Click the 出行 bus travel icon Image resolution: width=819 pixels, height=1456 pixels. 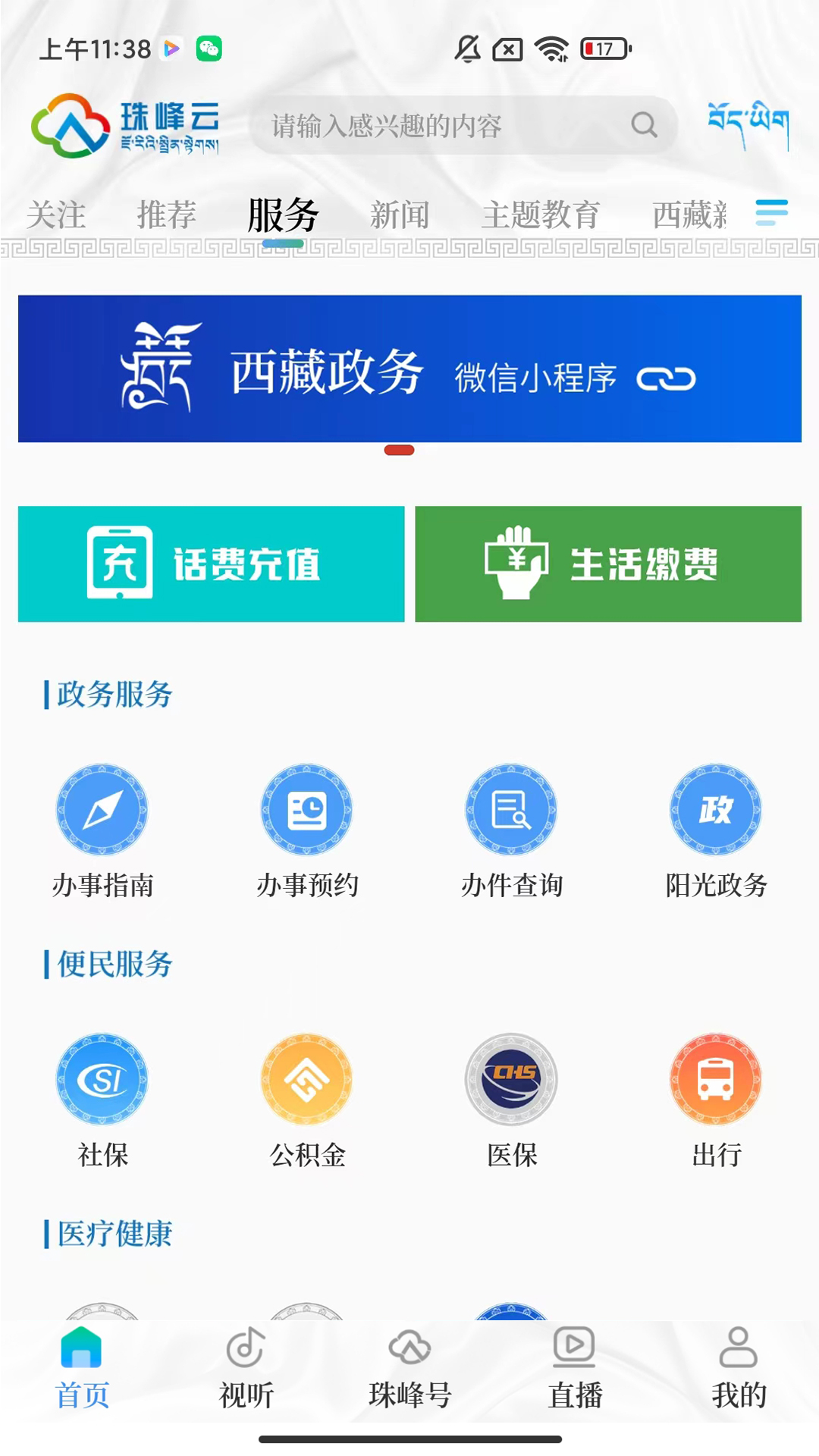(715, 1081)
